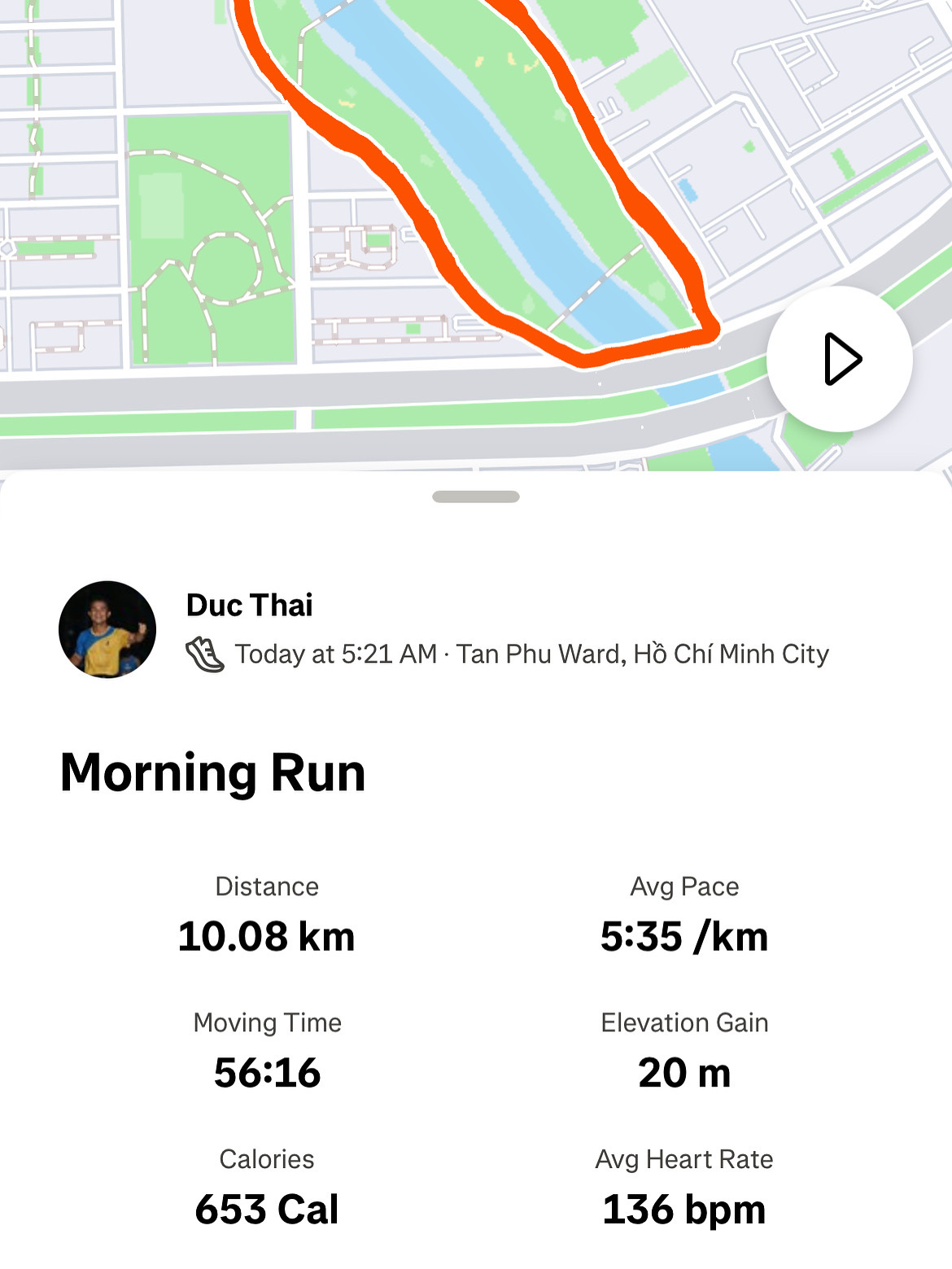Open Duc Thai's profile picture
952x1269 pixels.
[x=107, y=629]
